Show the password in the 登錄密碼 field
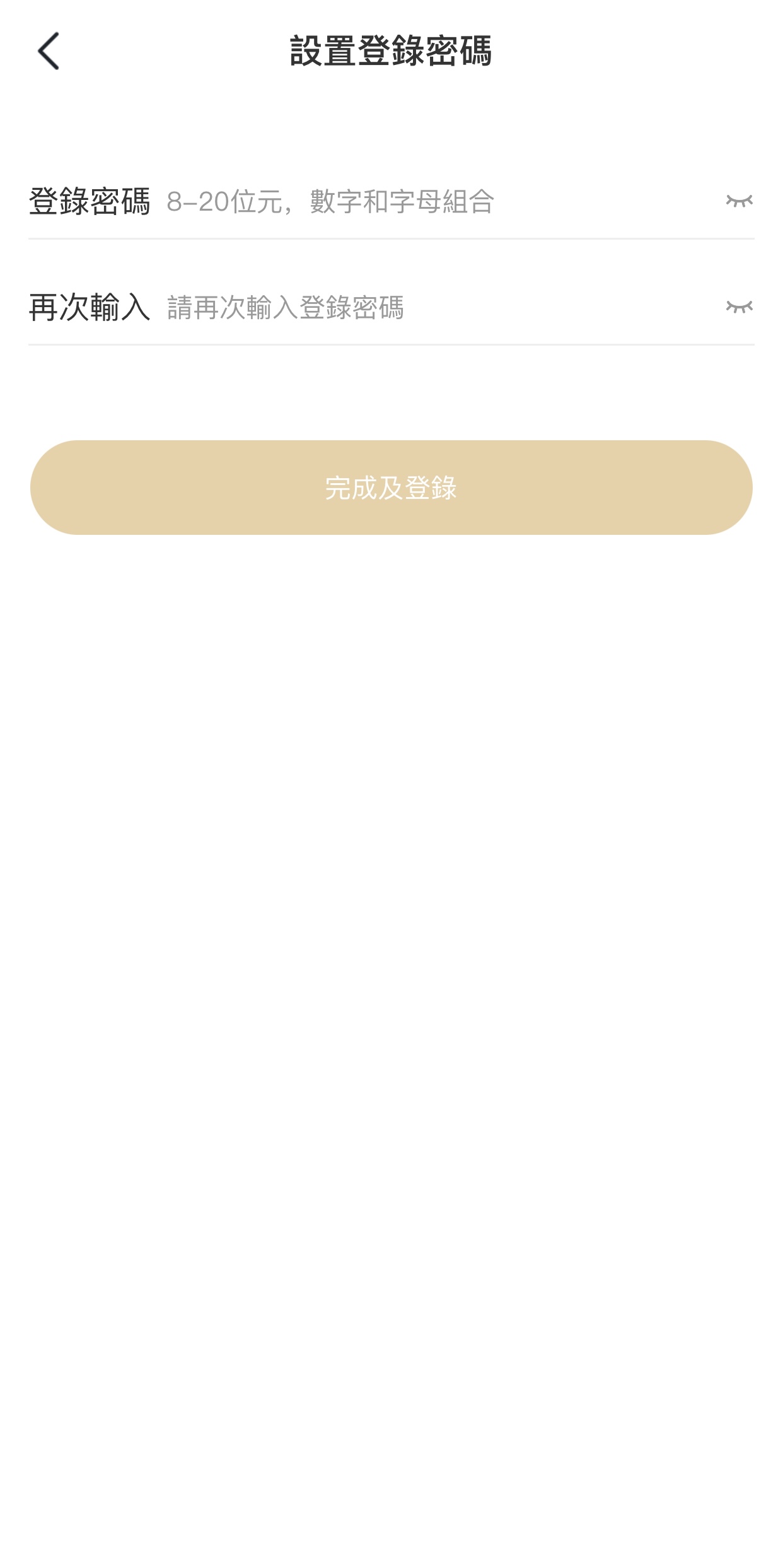783x1568 pixels. coord(739,201)
